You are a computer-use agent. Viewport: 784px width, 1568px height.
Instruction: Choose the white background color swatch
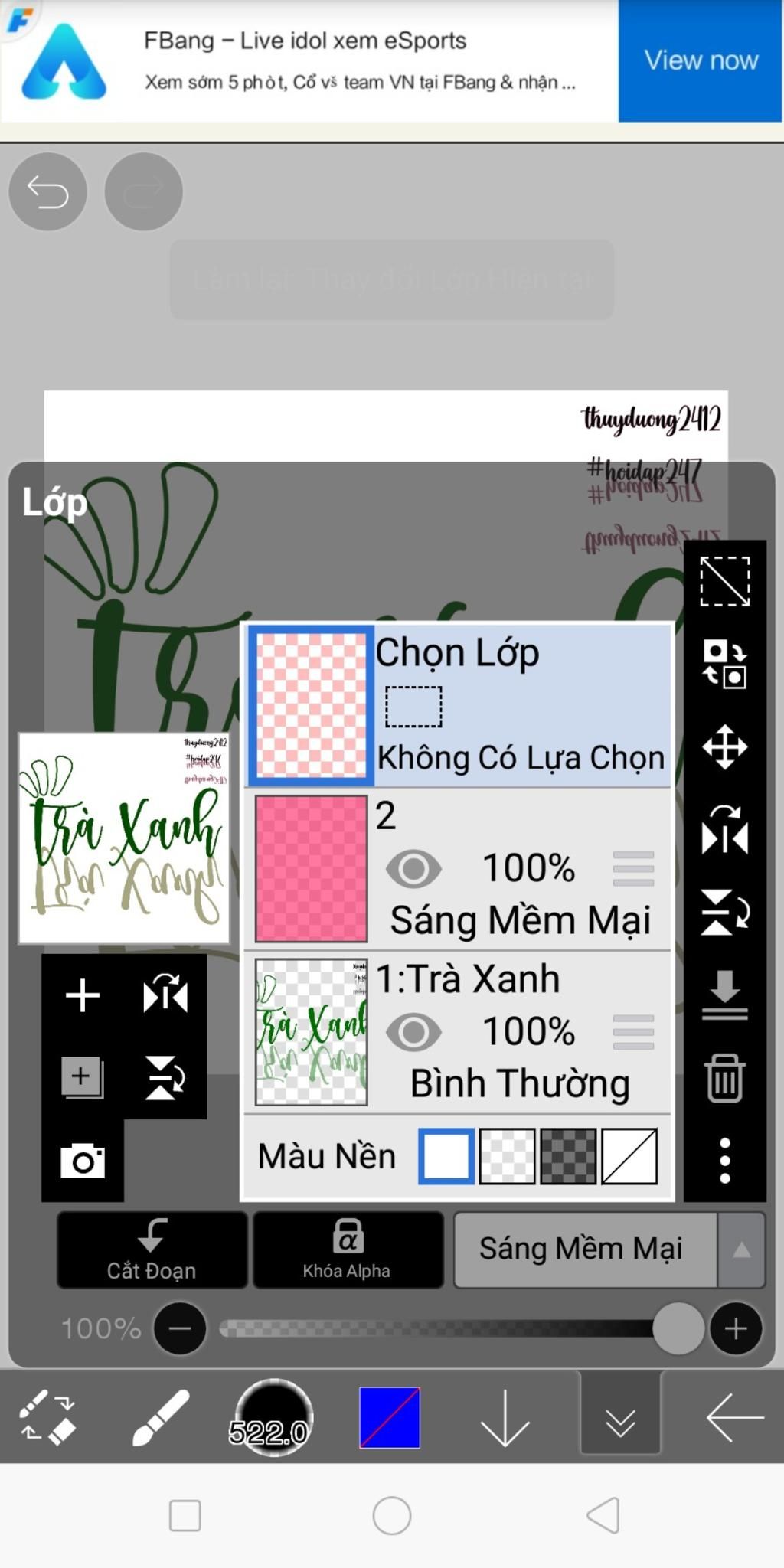coord(446,1156)
